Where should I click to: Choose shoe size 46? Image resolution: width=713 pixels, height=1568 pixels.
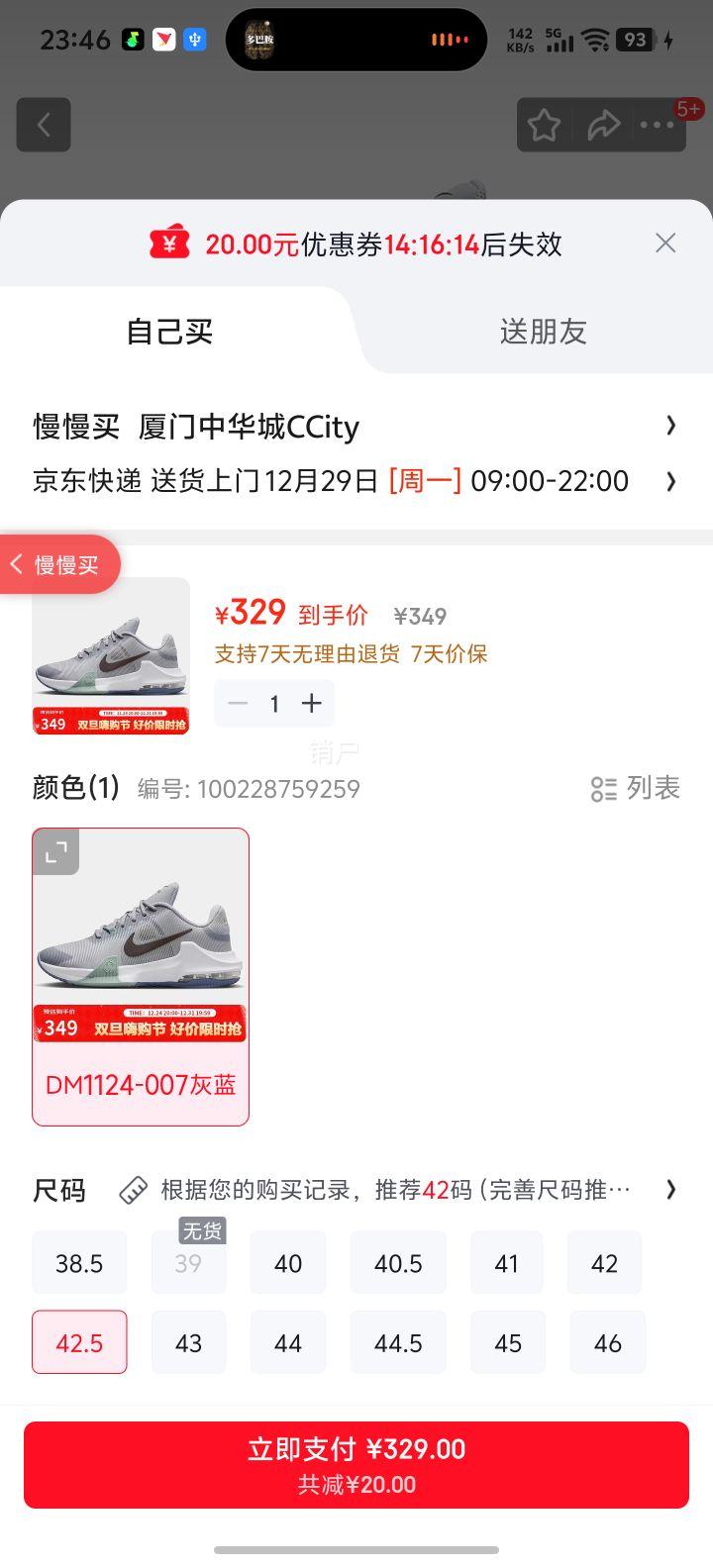point(607,1342)
